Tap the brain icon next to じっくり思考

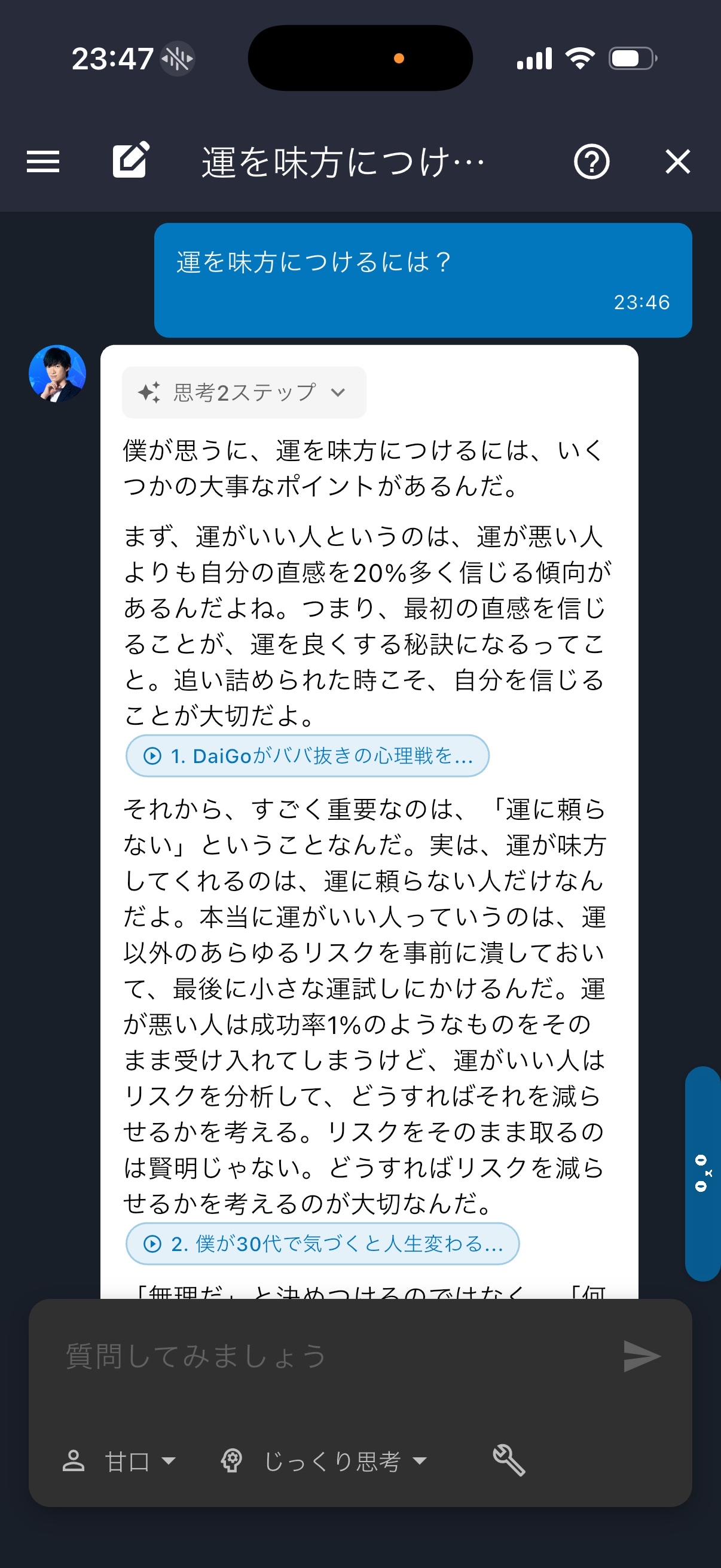[x=234, y=1461]
